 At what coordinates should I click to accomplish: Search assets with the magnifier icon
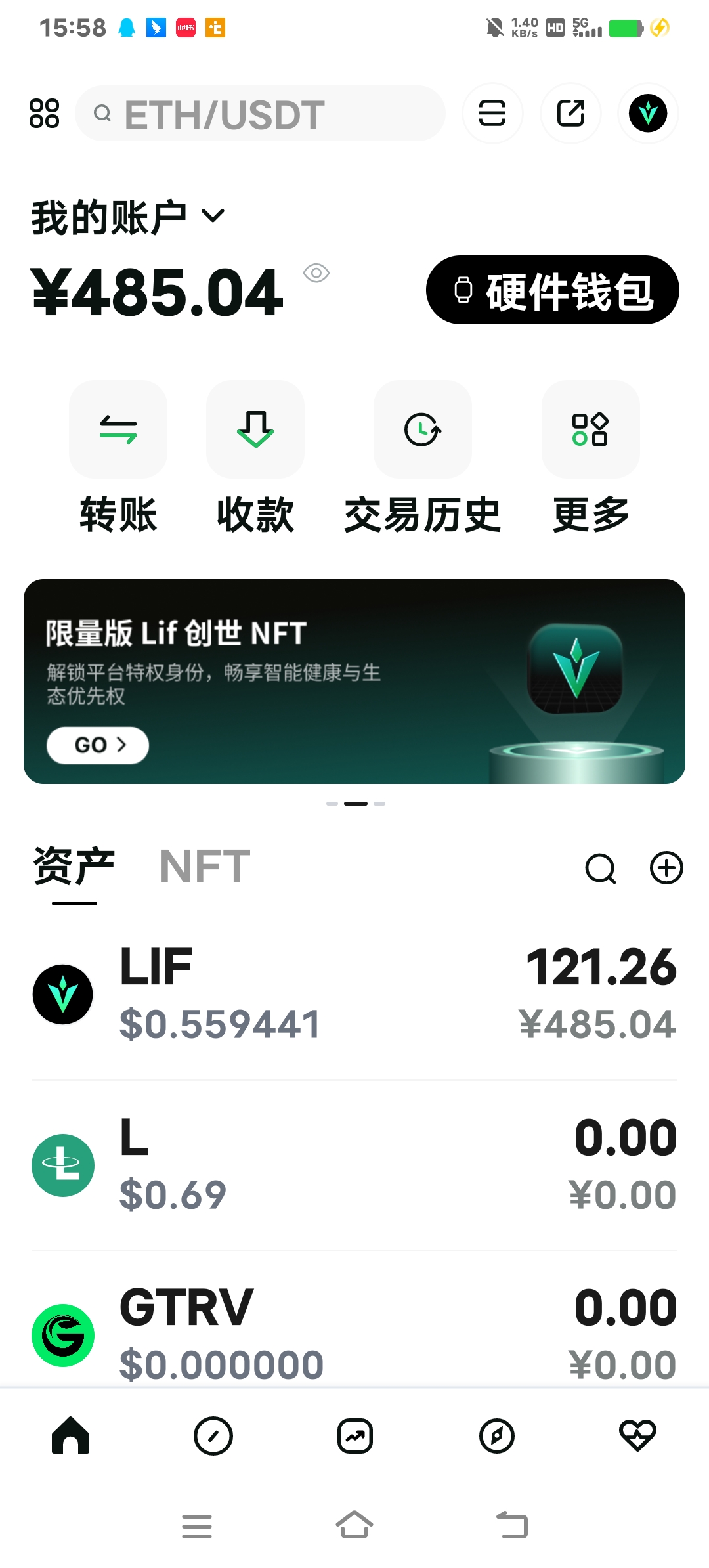click(x=600, y=869)
